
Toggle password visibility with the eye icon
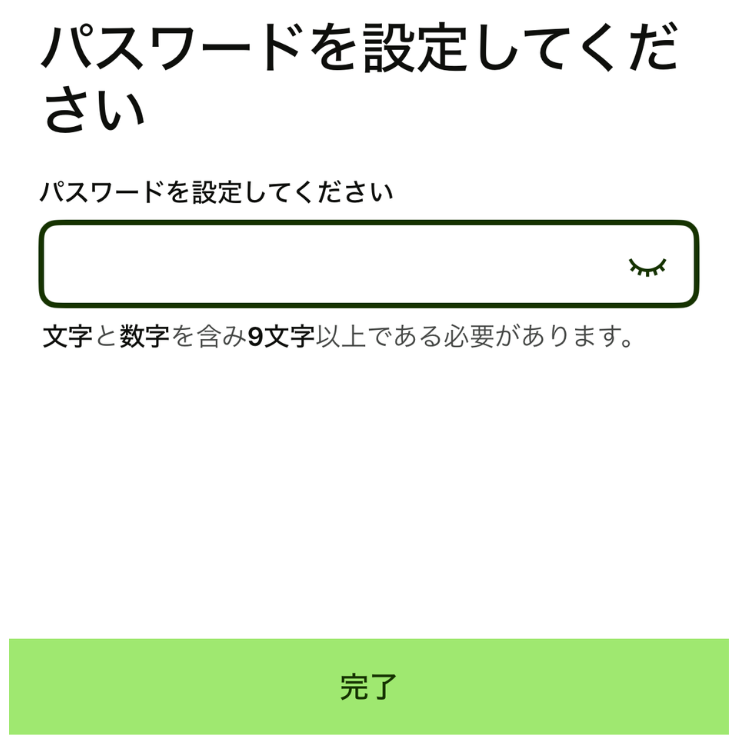click(x=647, y=266)
